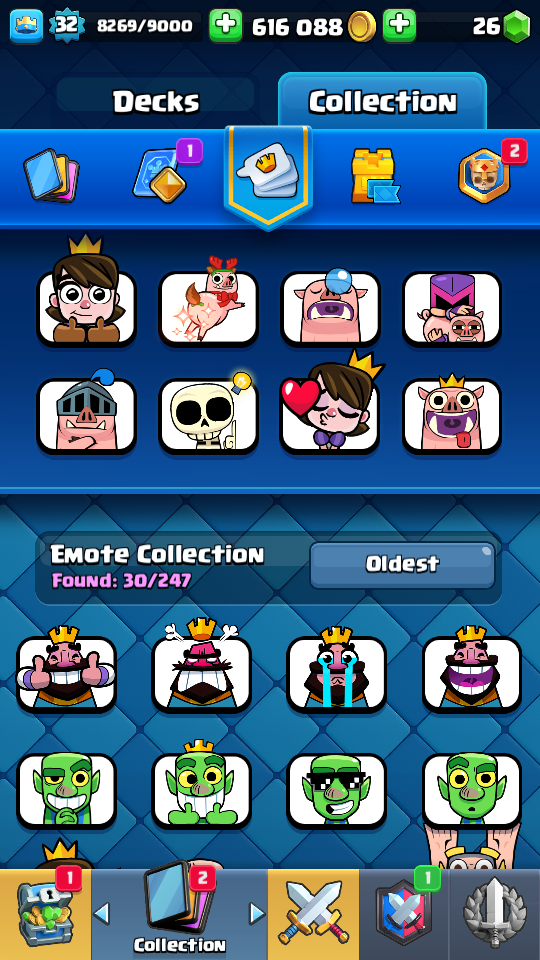Image resolution: width=540 pixels, height=960 pixels.
Task: Open the tower skins section icon
Action: click(375, 176)
